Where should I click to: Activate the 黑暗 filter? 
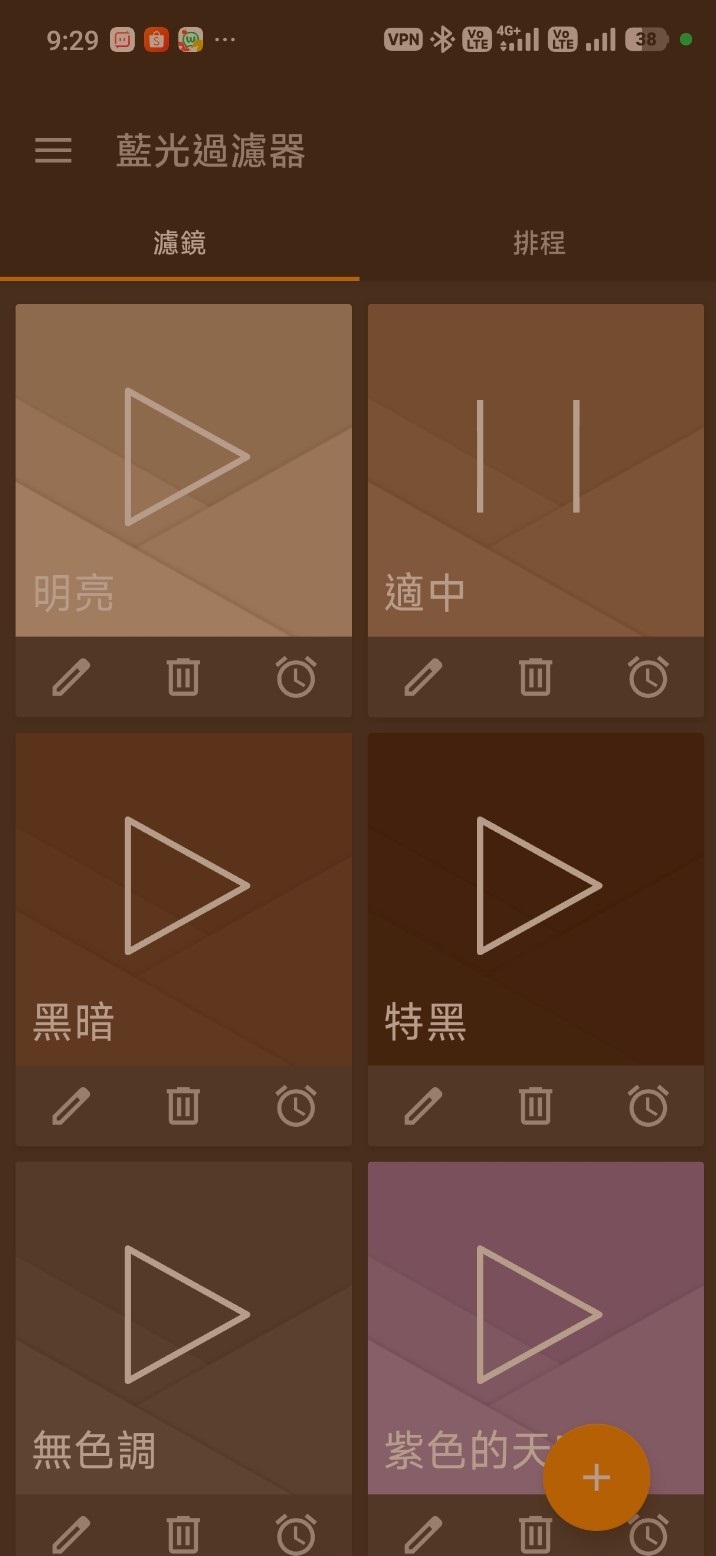point(185,885)
